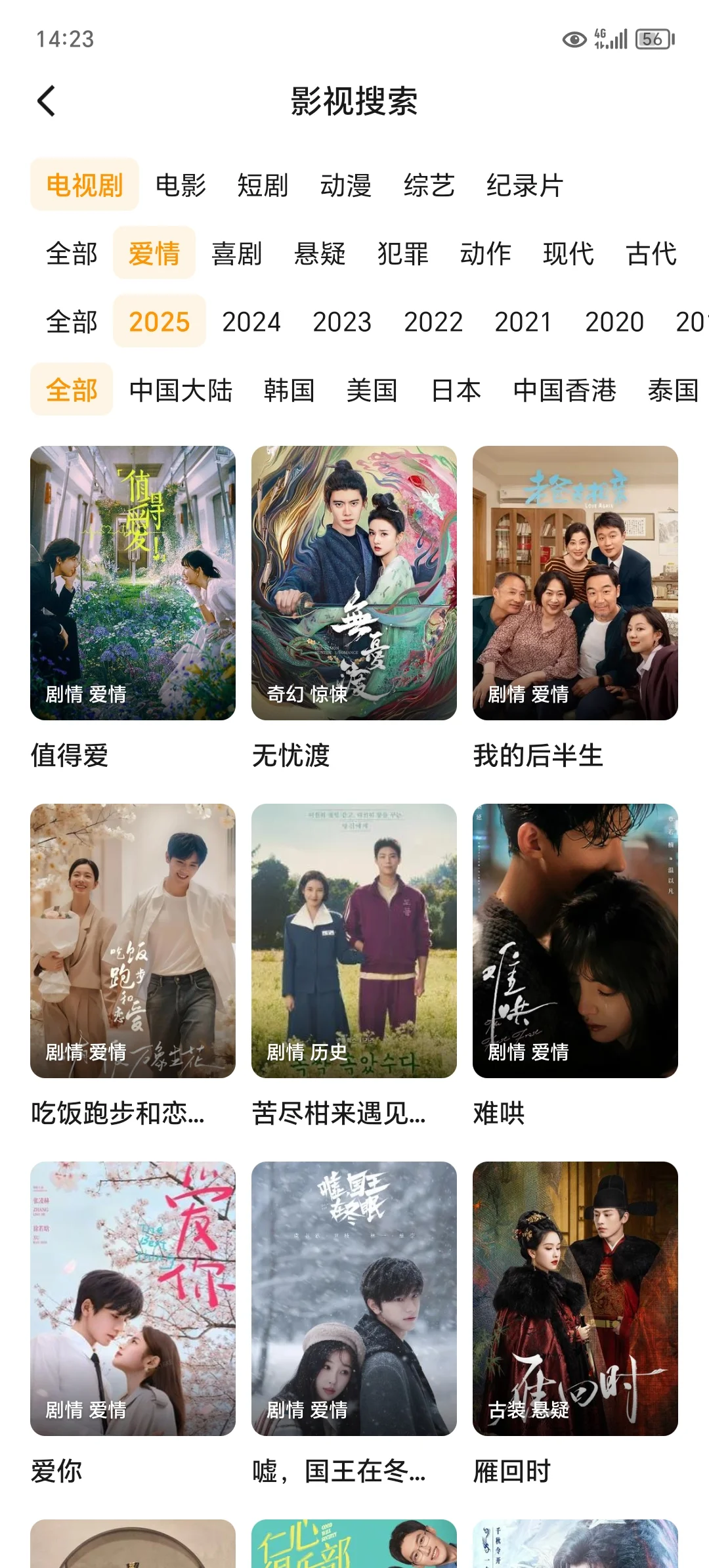Select year 2024 filter

[251, 322]
